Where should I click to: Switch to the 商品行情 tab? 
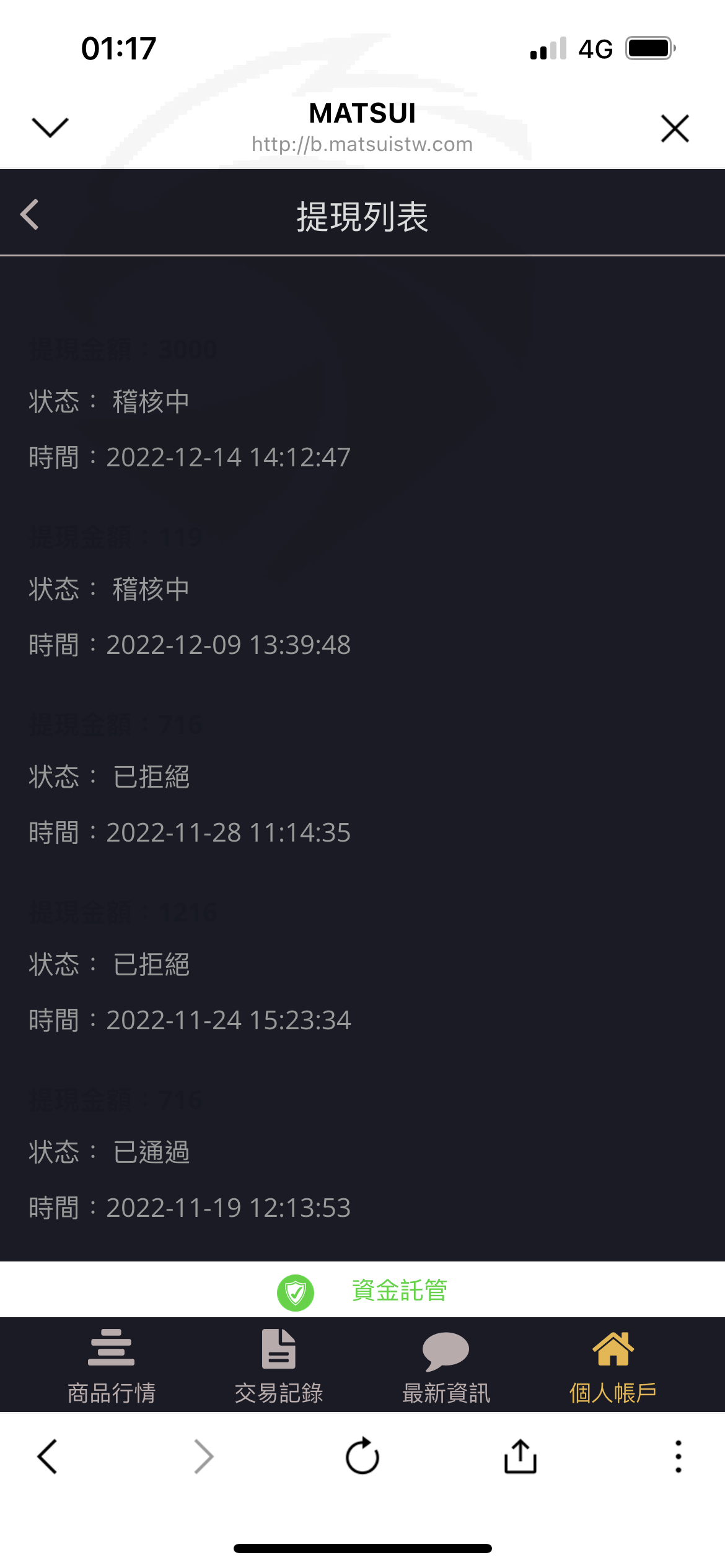tap(112, 1366)
